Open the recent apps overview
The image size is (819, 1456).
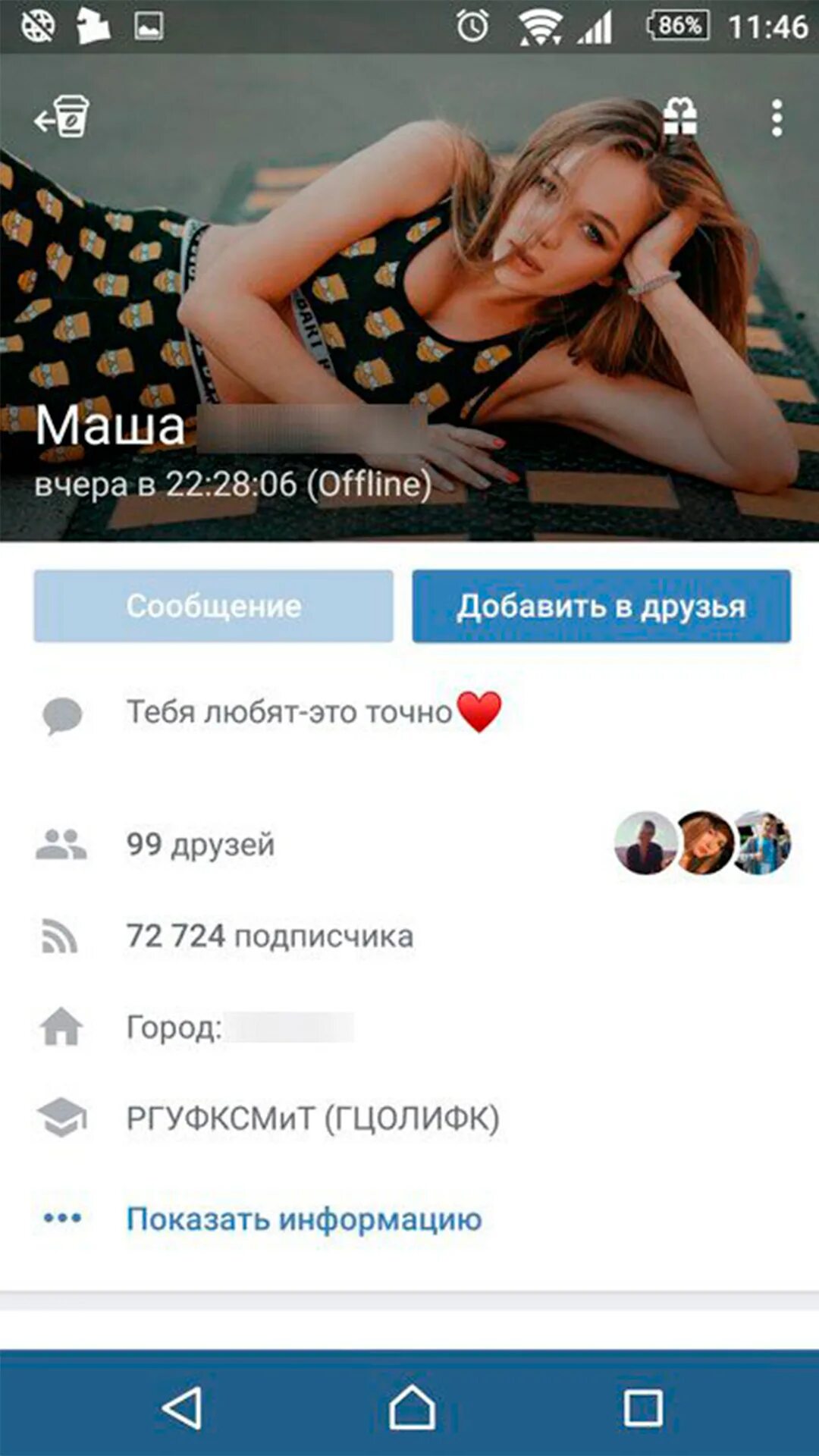(643, 1407)
